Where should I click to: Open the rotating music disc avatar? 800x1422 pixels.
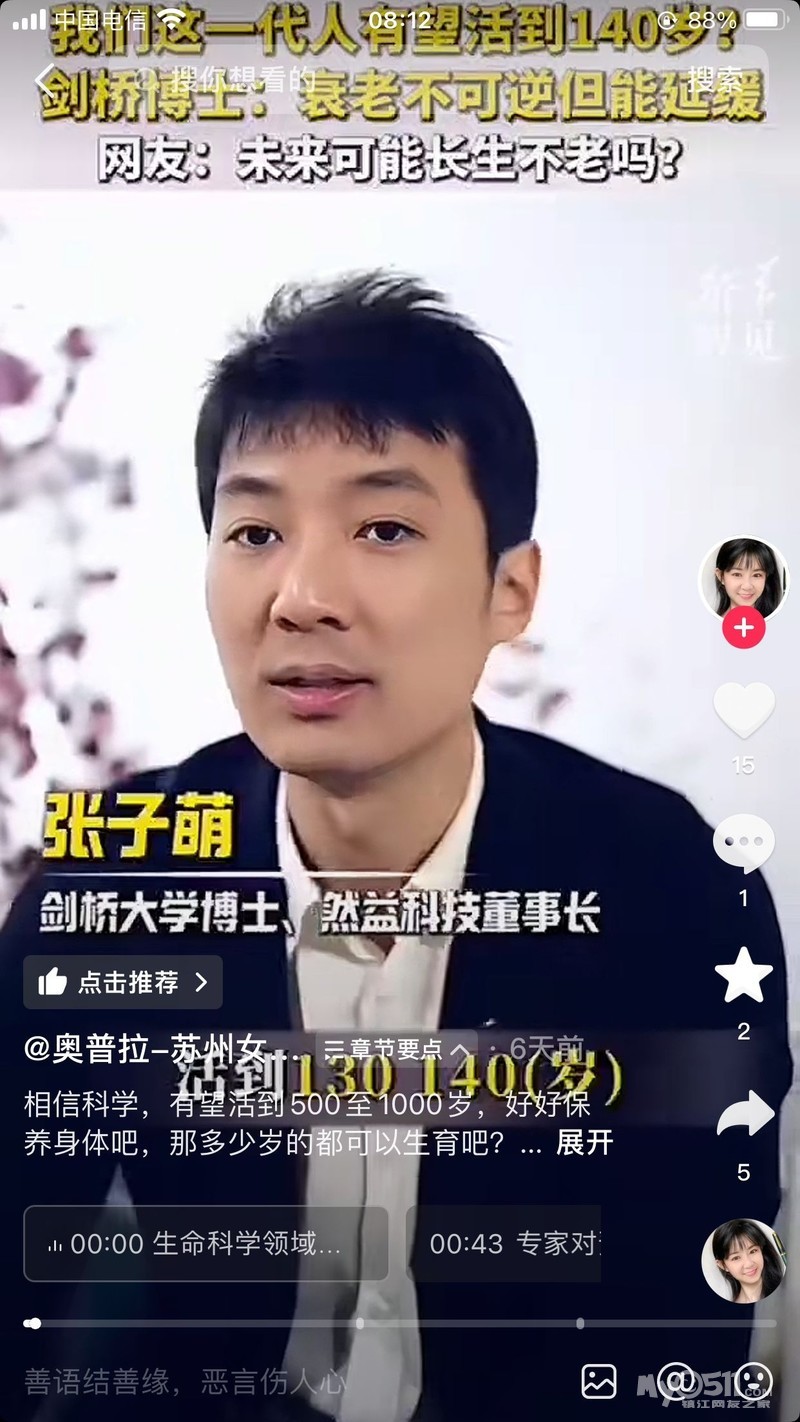coord(743,1260)
